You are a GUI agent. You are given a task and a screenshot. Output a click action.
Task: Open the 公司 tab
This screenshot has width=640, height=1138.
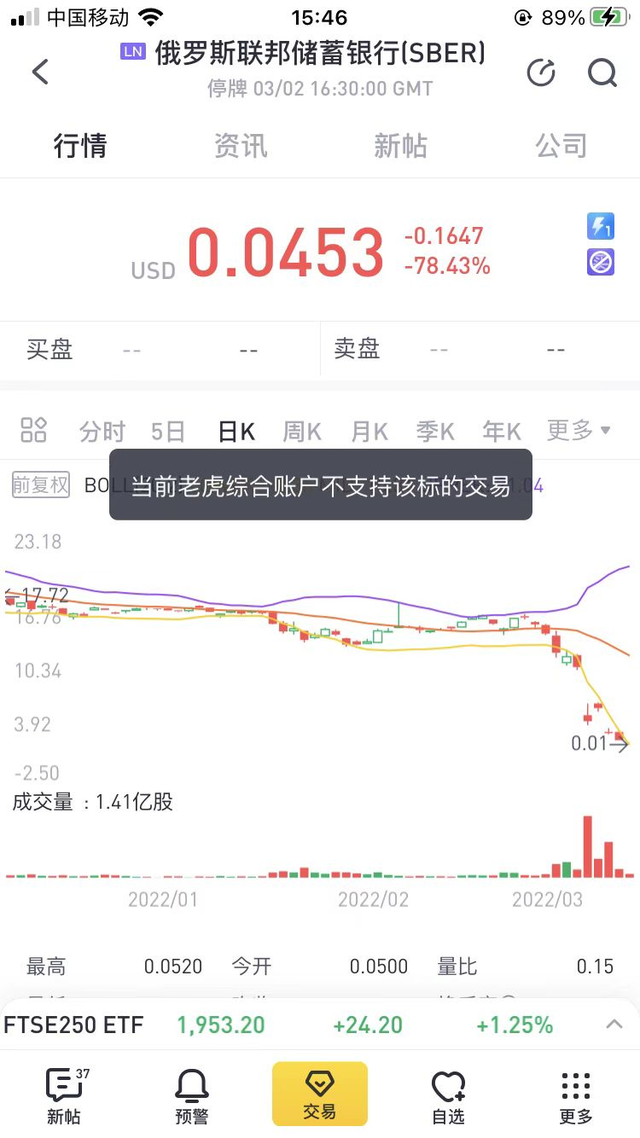560,146
